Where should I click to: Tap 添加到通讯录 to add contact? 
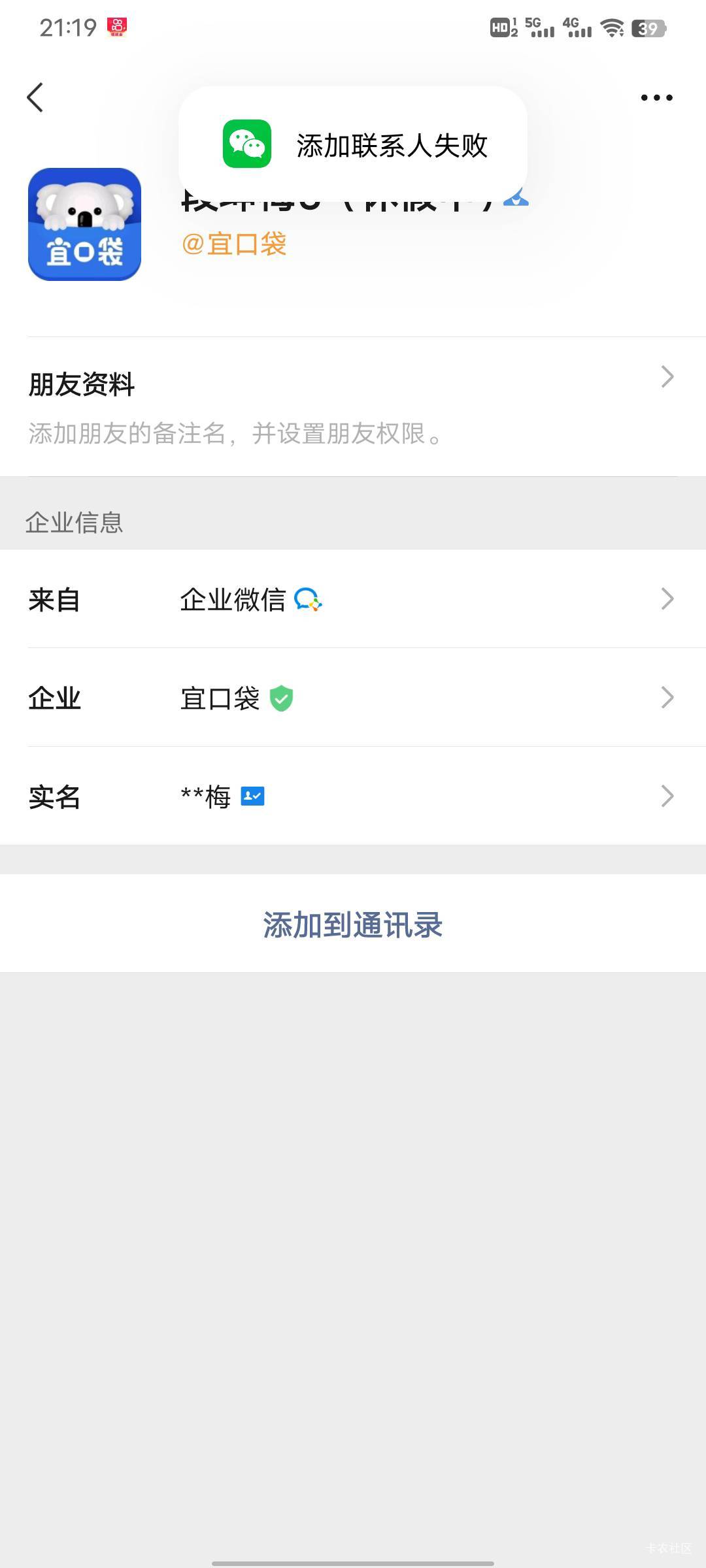pyautogui.click(x=353, y=924)
